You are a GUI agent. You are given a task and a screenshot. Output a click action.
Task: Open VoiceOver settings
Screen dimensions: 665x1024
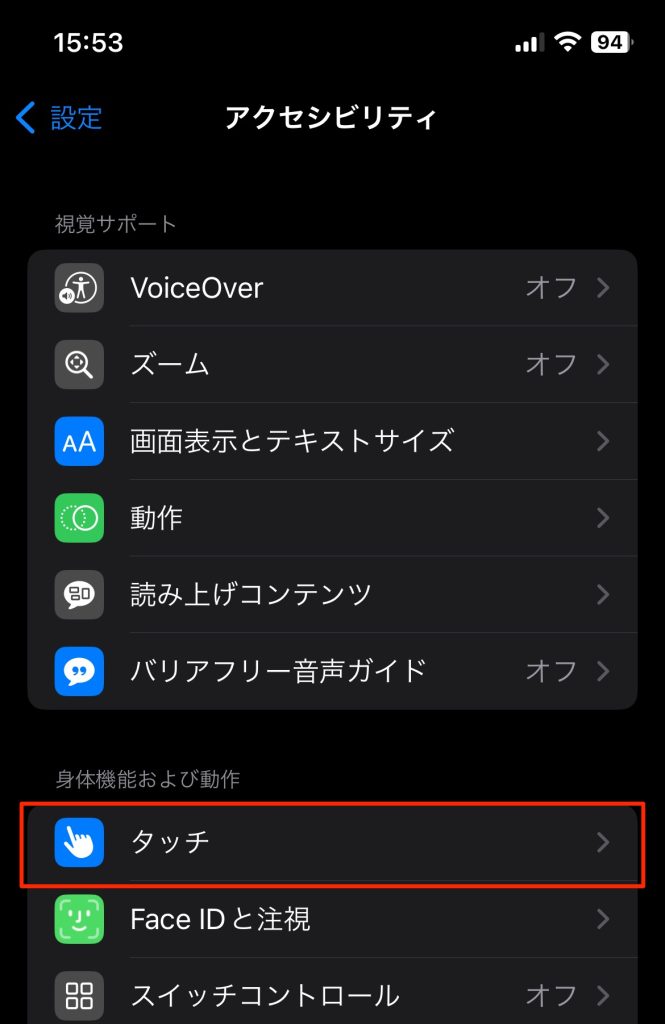pos(332,288)
